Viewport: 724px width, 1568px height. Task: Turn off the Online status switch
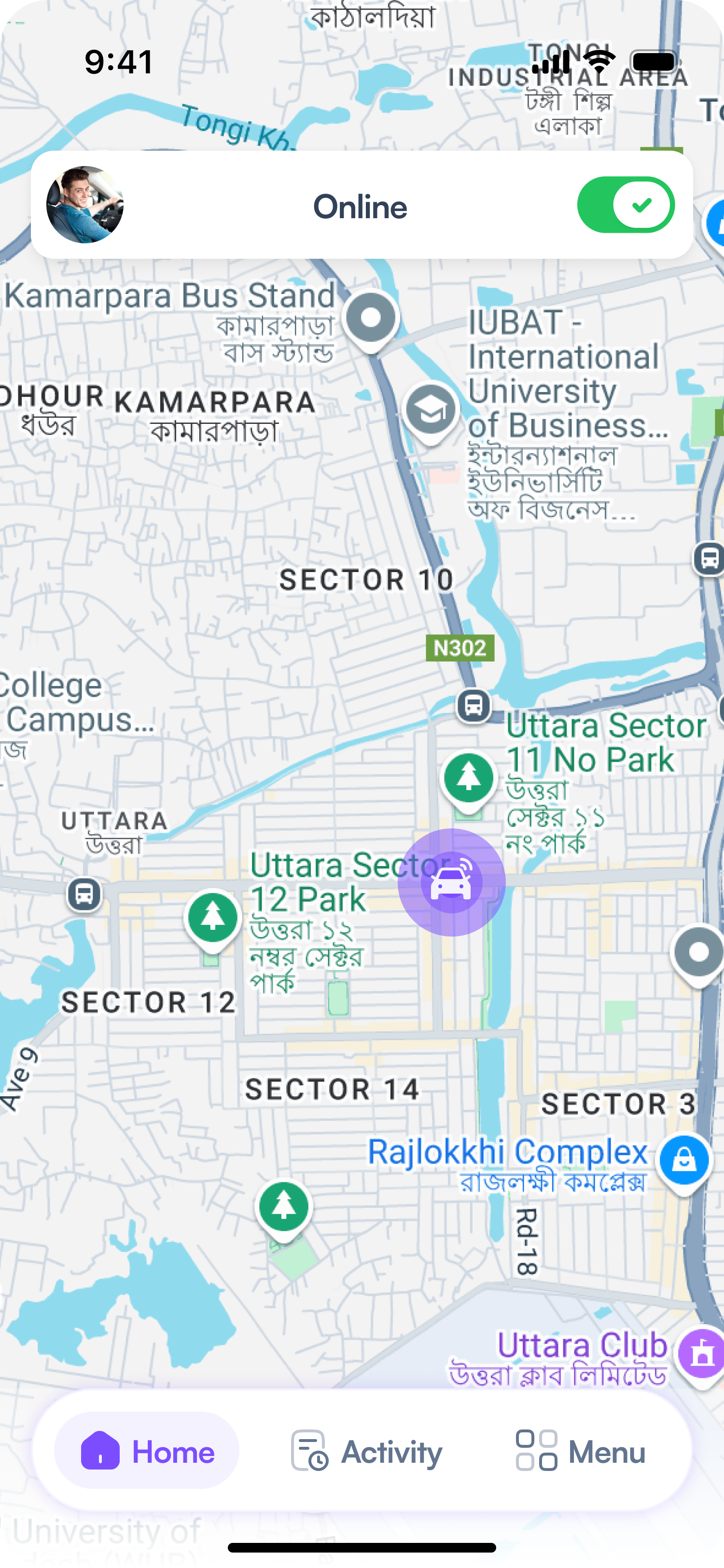point(626,205)
